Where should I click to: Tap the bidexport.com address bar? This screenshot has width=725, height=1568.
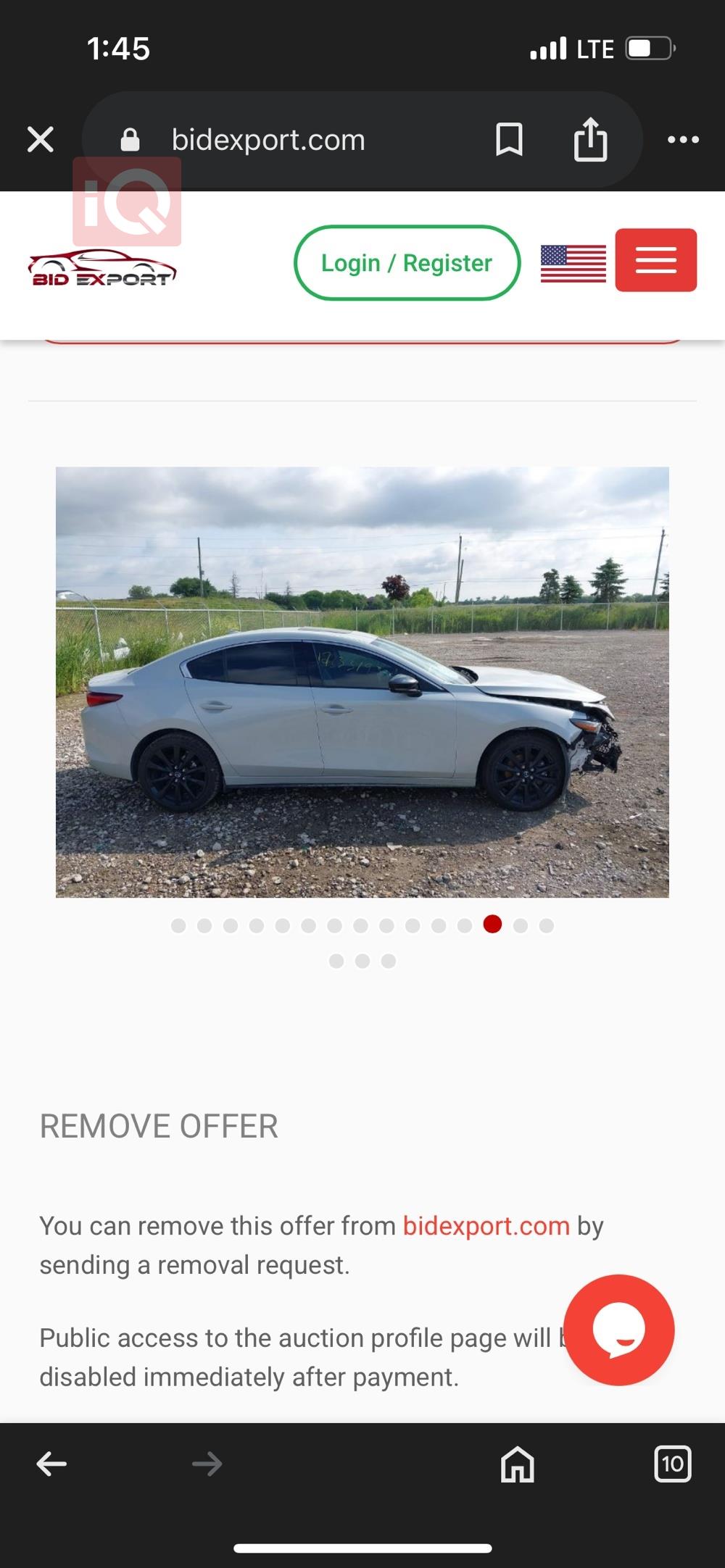coord(268,140)
